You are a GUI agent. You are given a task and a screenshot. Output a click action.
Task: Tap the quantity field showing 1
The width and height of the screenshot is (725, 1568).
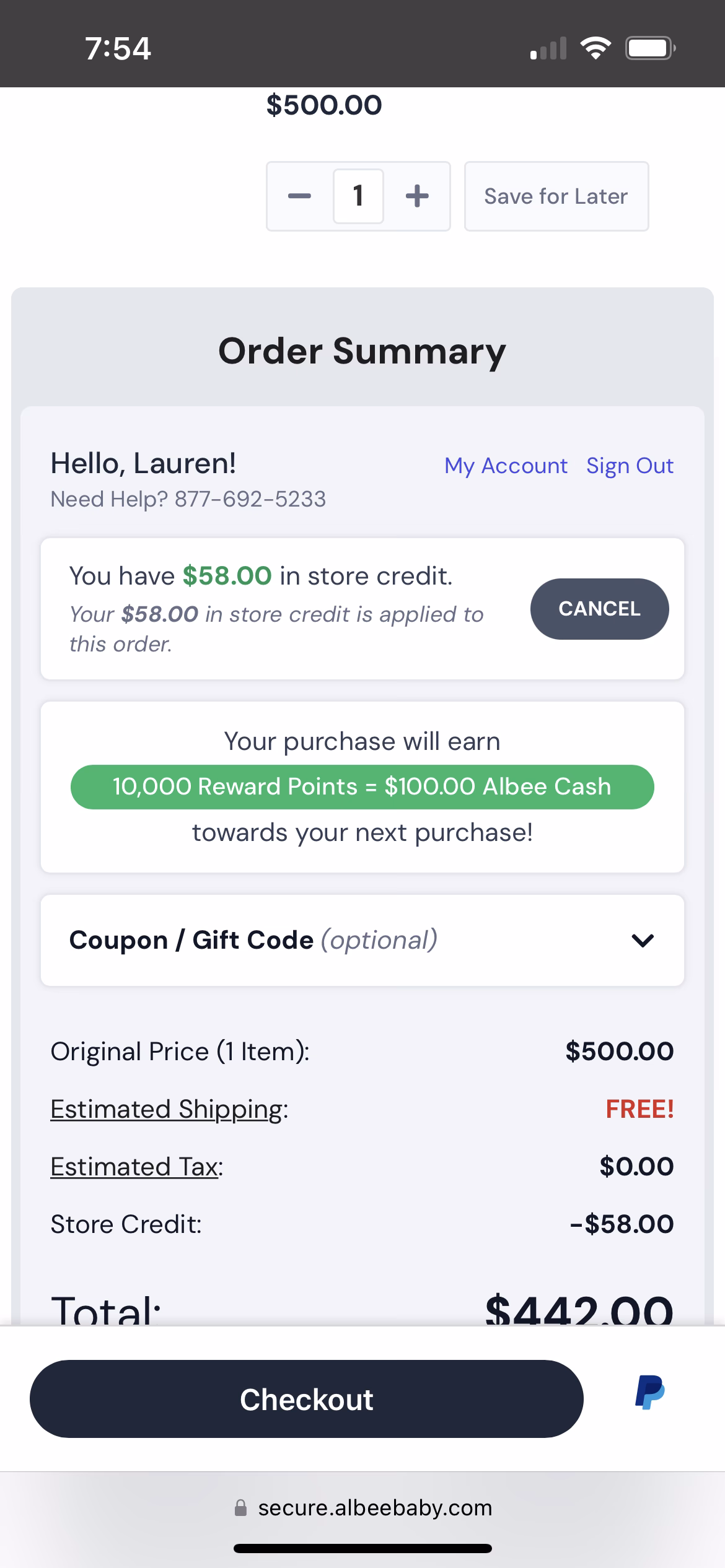(358, 196)
